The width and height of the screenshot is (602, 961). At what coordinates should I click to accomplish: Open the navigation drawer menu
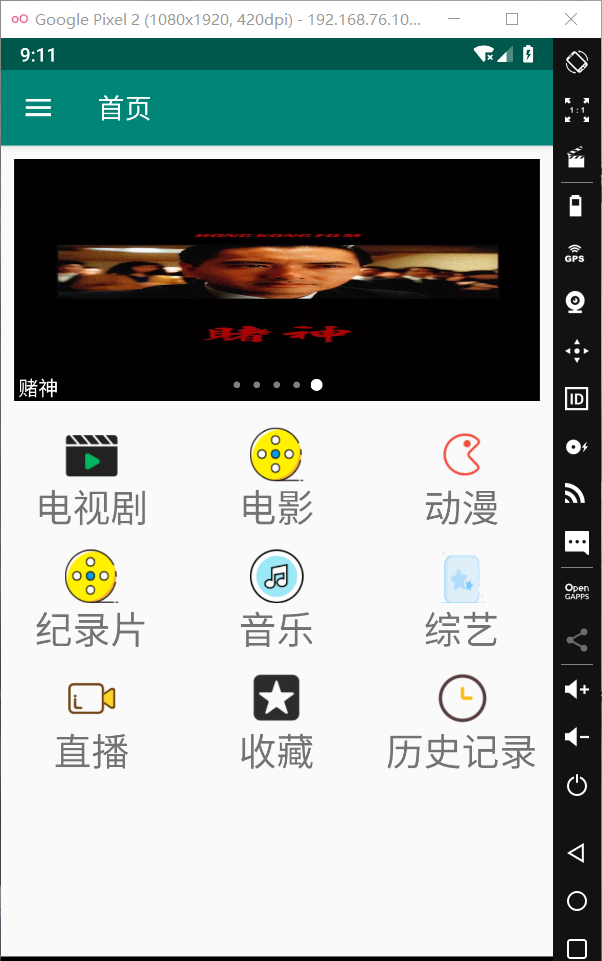(x=38, y=108)
